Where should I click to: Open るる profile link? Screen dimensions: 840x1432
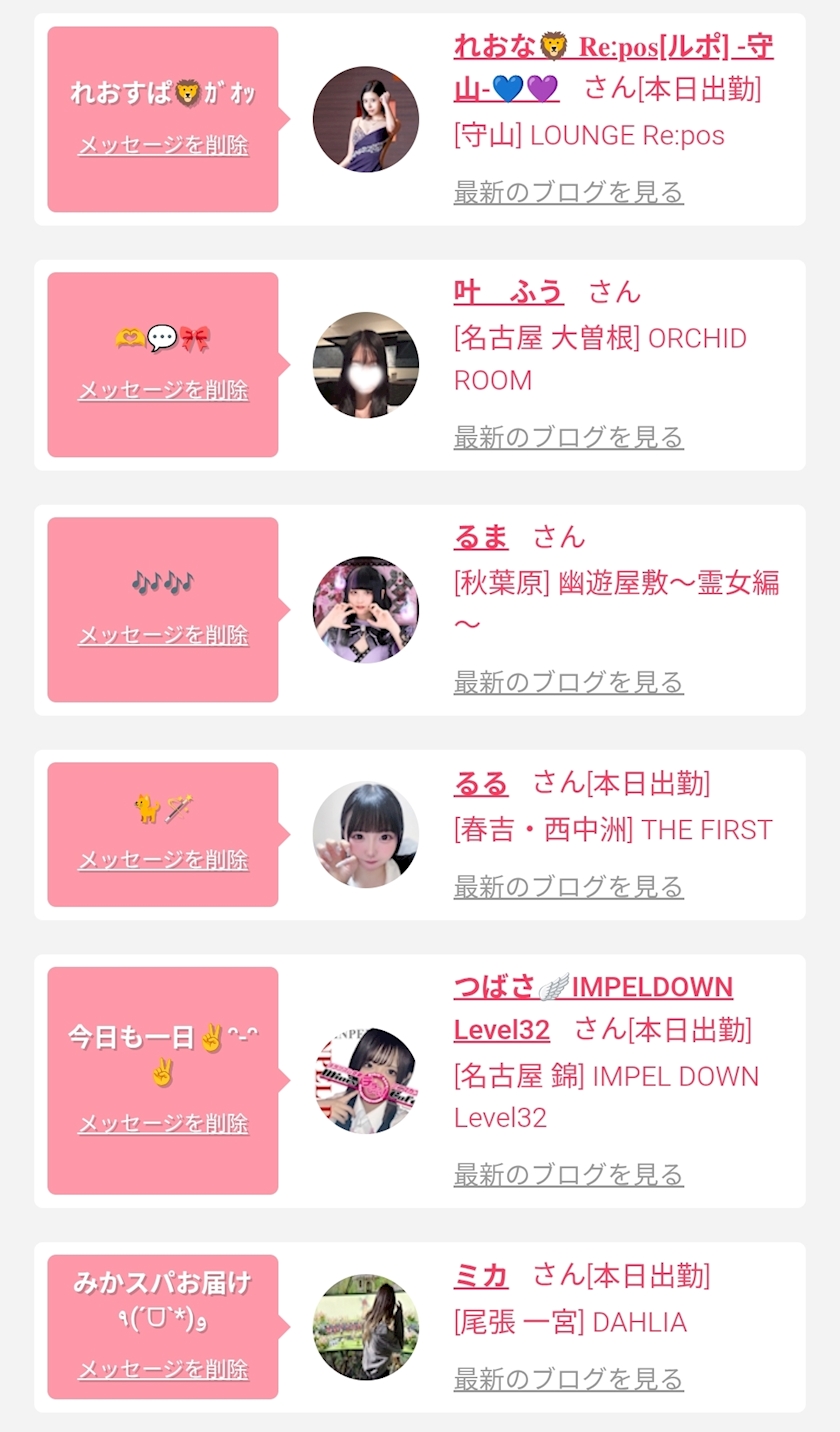[x=481, y=783]
